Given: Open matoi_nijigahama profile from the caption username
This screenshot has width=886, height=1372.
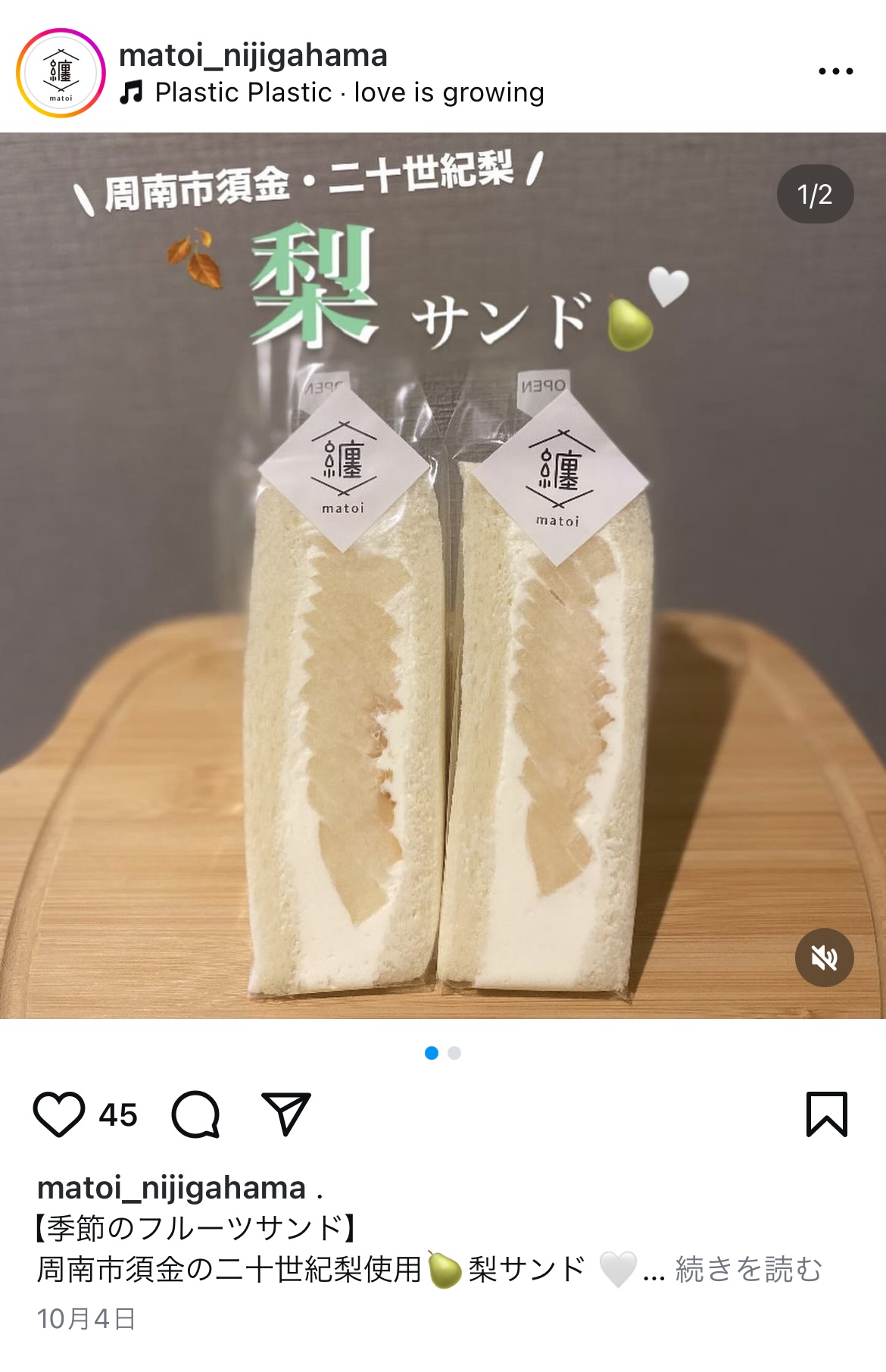Looking at the screenshot, I should pos(171,1187).
